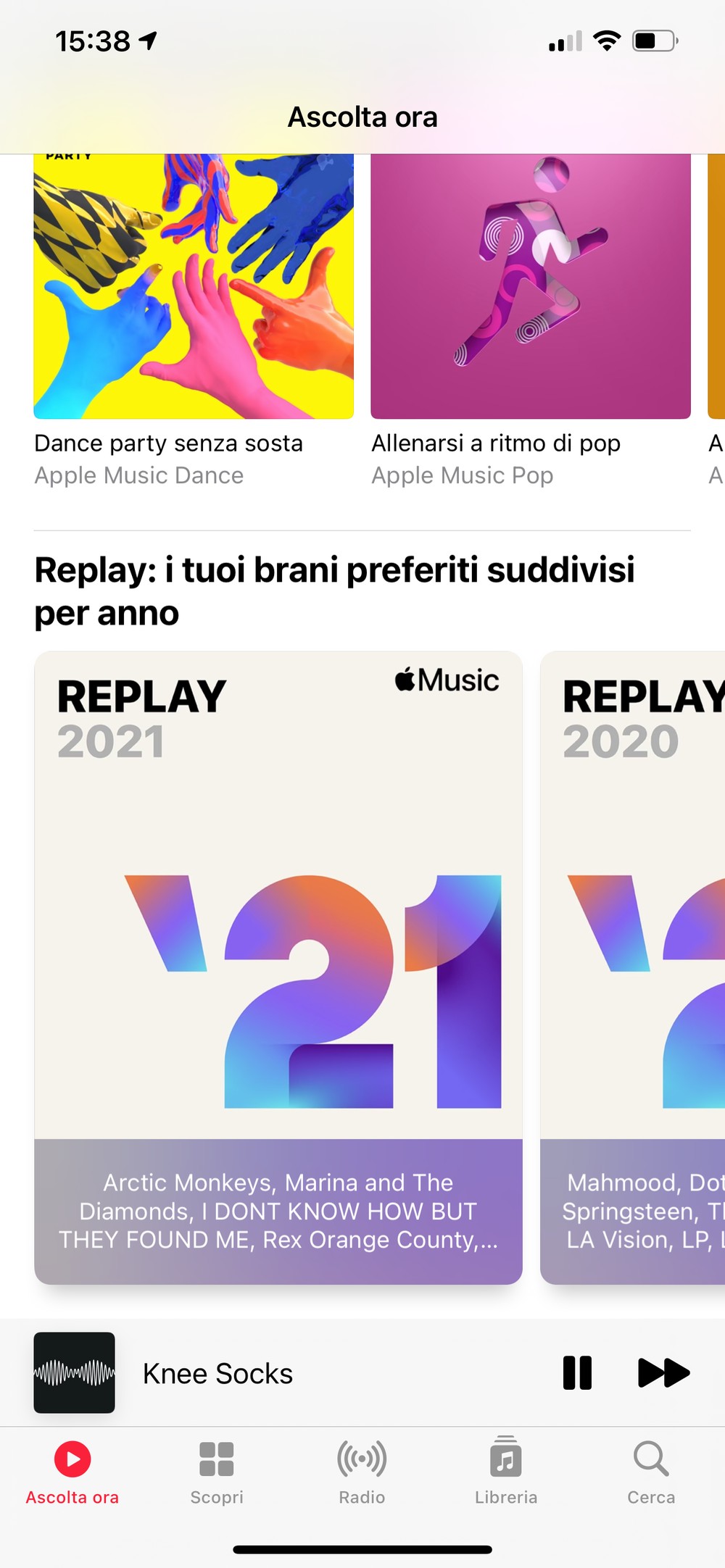The image size is (725, 1568).
Task: Open the Replay 2020 playlist
Action: 632,967
